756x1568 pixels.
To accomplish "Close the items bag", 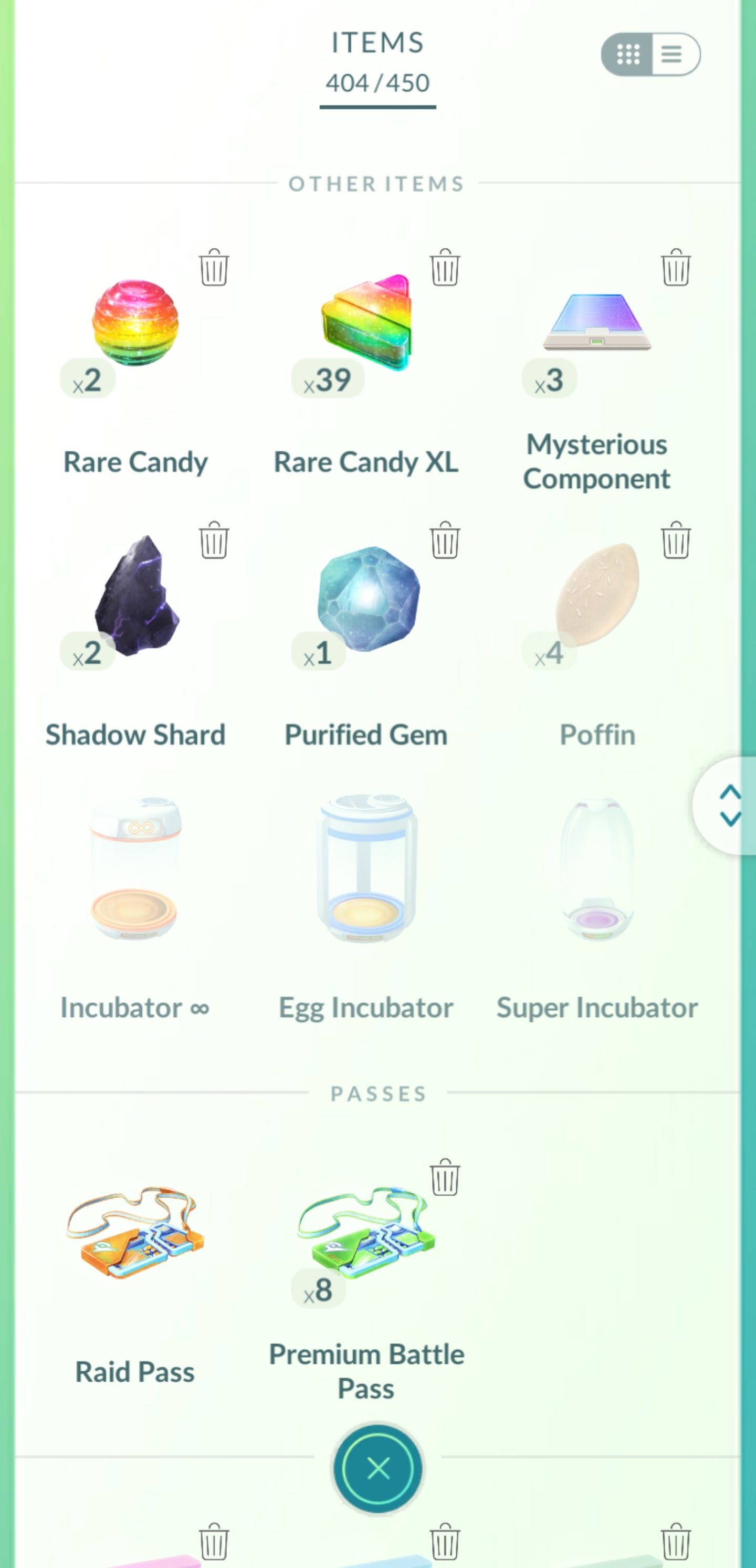I will click(x=377, y=1468).
